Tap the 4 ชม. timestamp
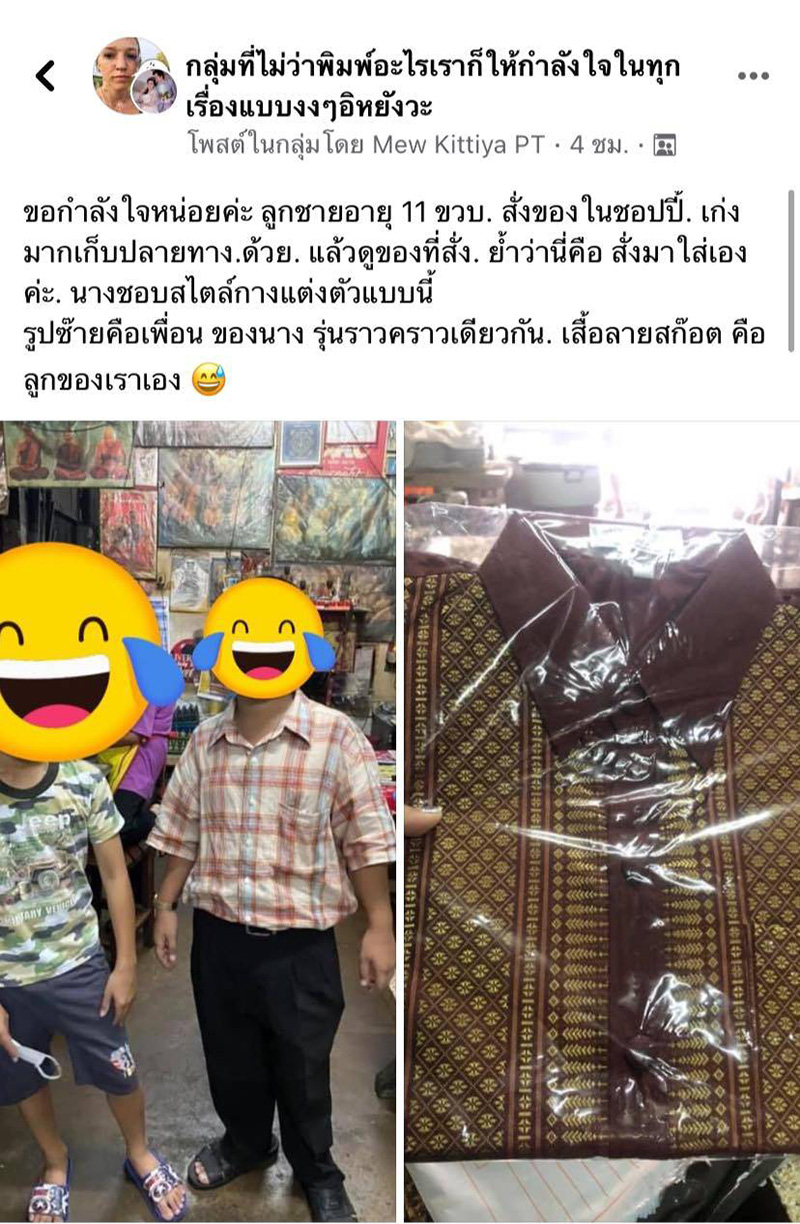The width and height of the screenshot is (800, 1224). [598, 147]
